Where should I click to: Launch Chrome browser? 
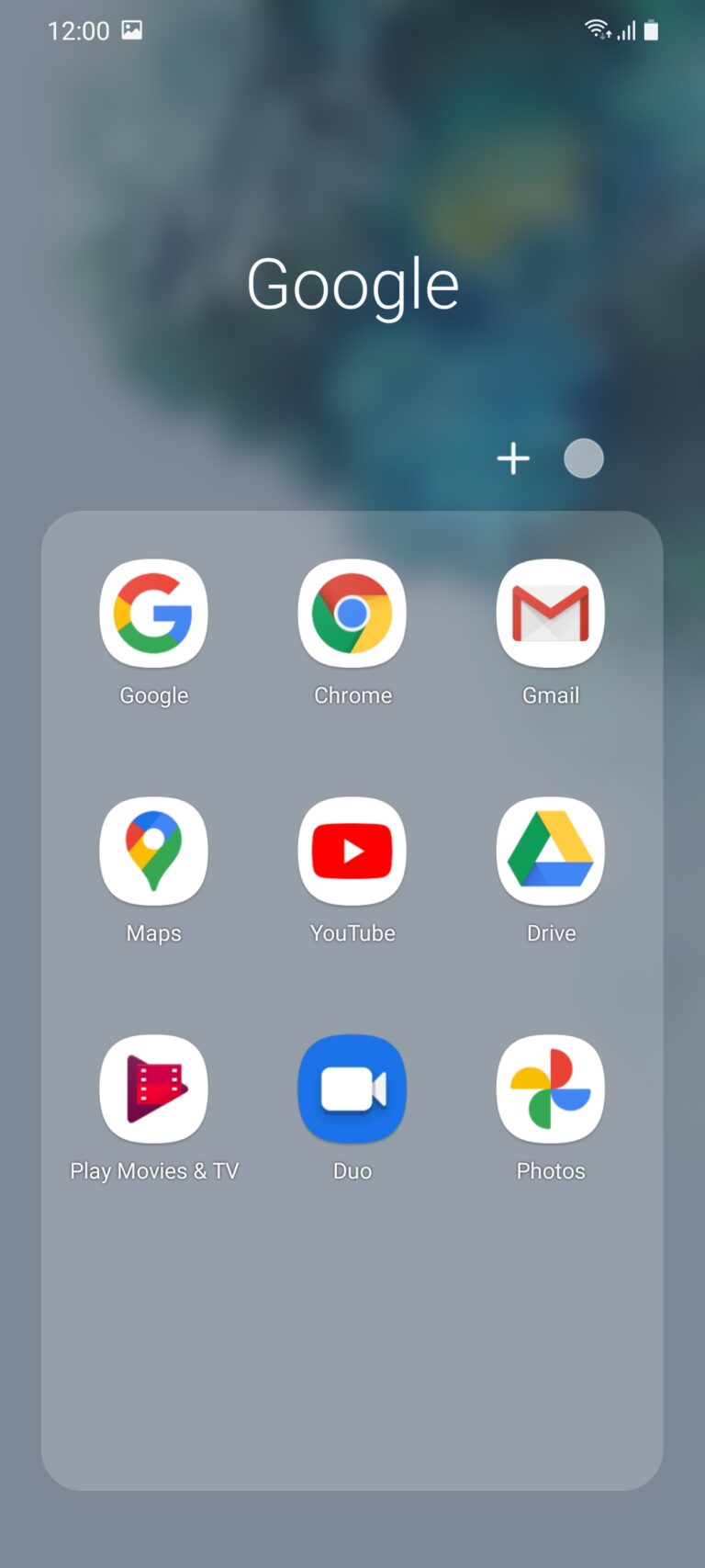click(x=352, y=614)
